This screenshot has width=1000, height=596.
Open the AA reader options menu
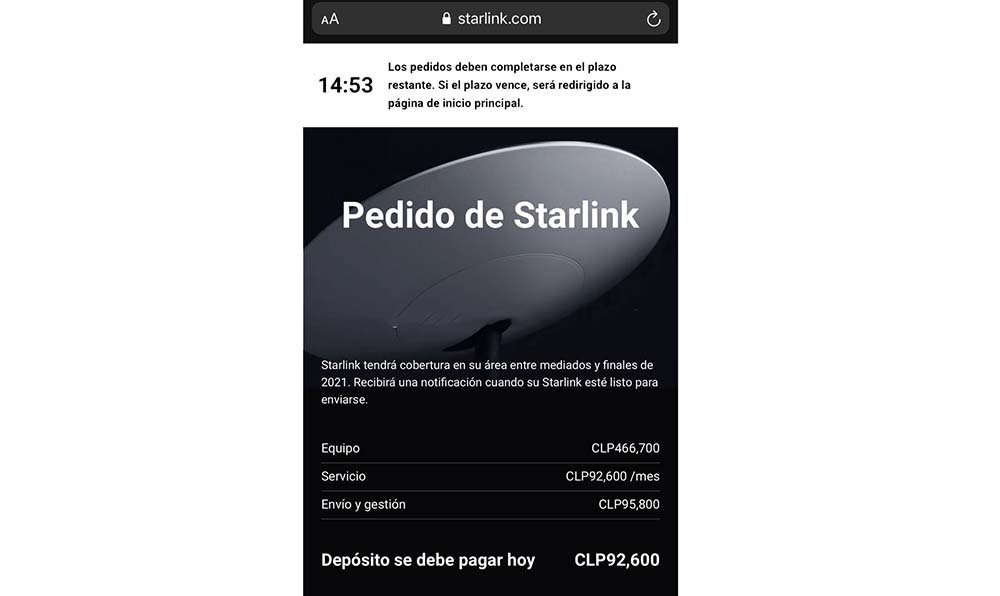[330, 19]
